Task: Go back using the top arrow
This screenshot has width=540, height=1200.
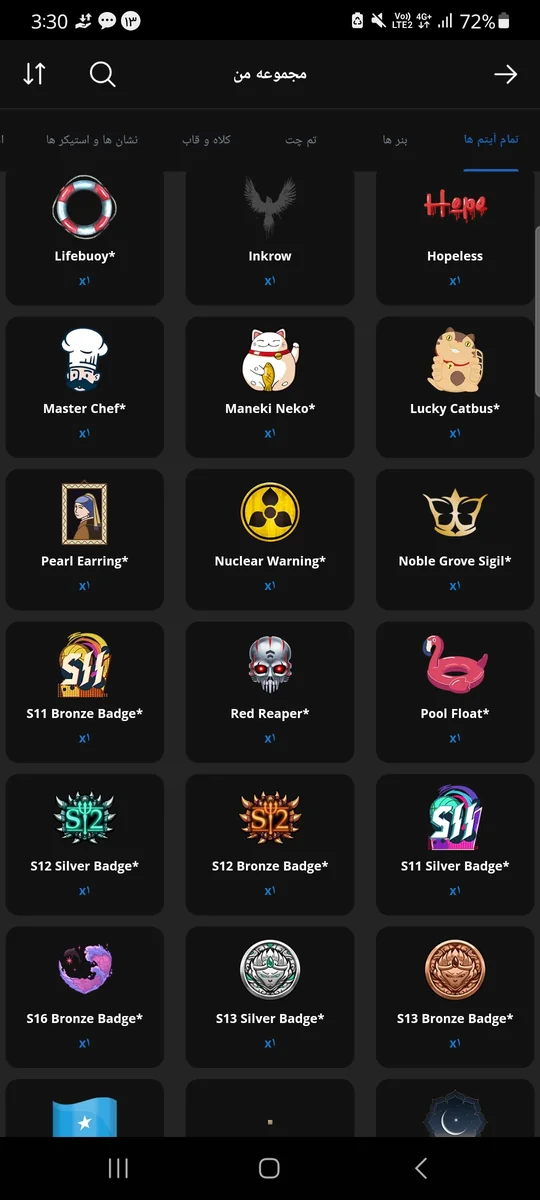Action: click(505, 74)
